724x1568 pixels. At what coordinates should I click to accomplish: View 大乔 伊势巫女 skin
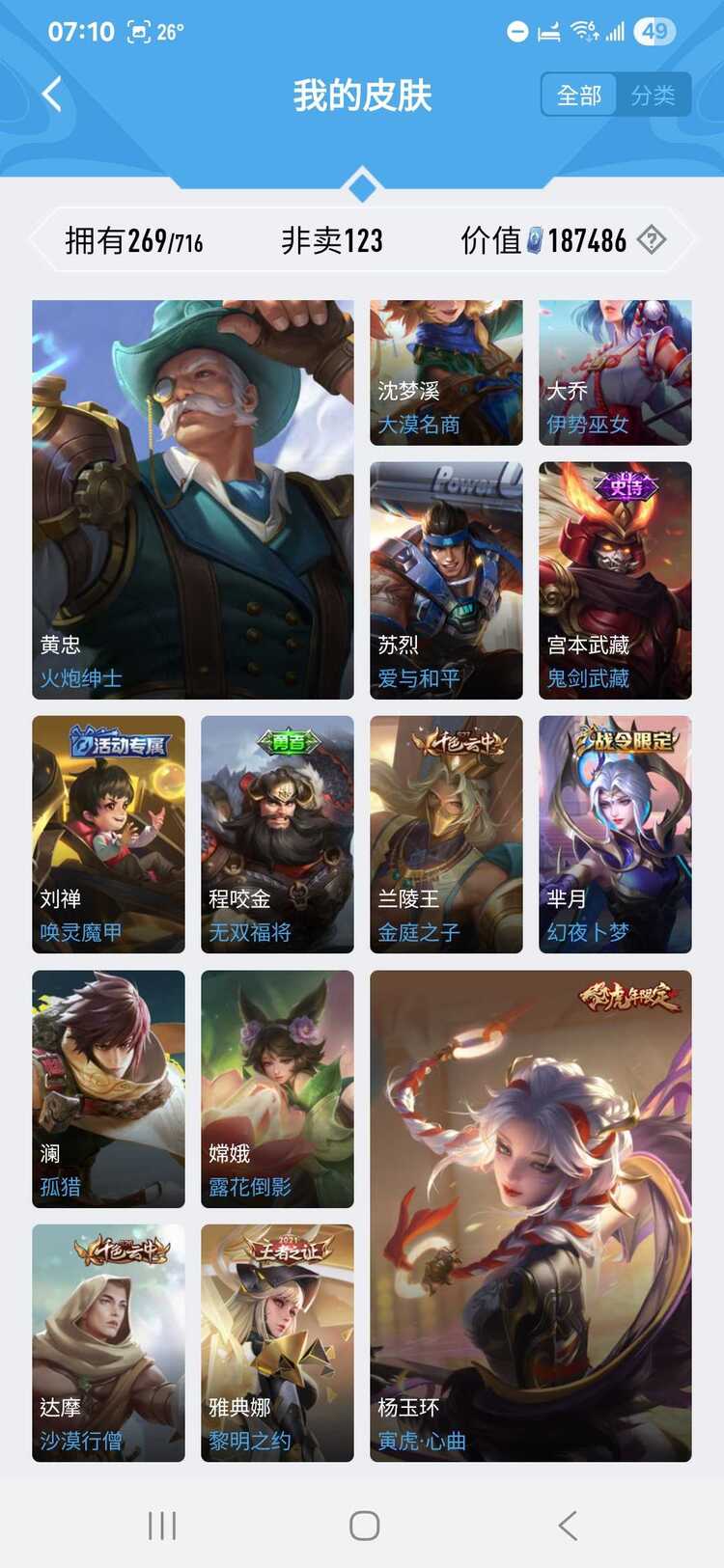coord(615,372)
